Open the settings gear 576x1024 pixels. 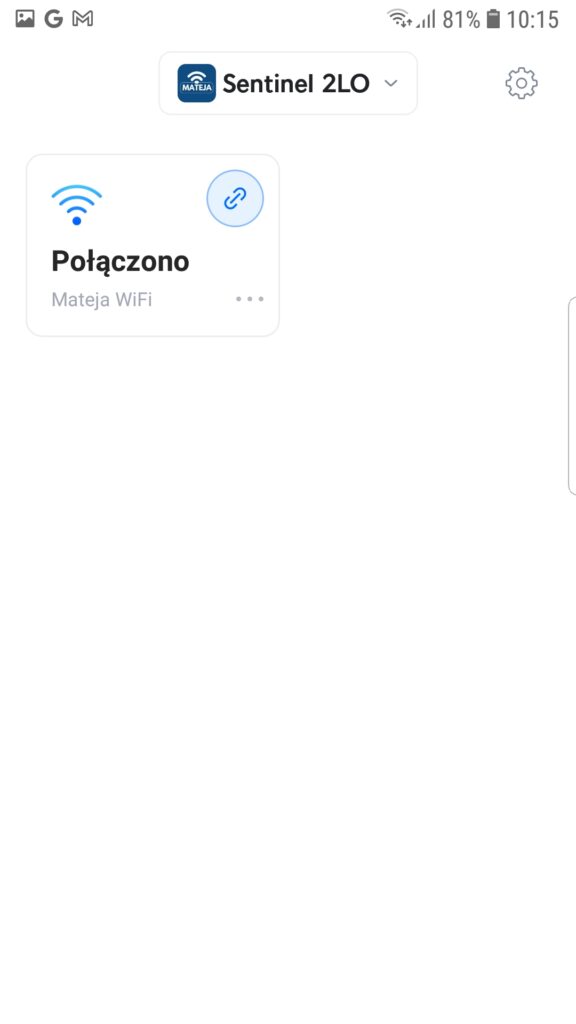point(521,84)
